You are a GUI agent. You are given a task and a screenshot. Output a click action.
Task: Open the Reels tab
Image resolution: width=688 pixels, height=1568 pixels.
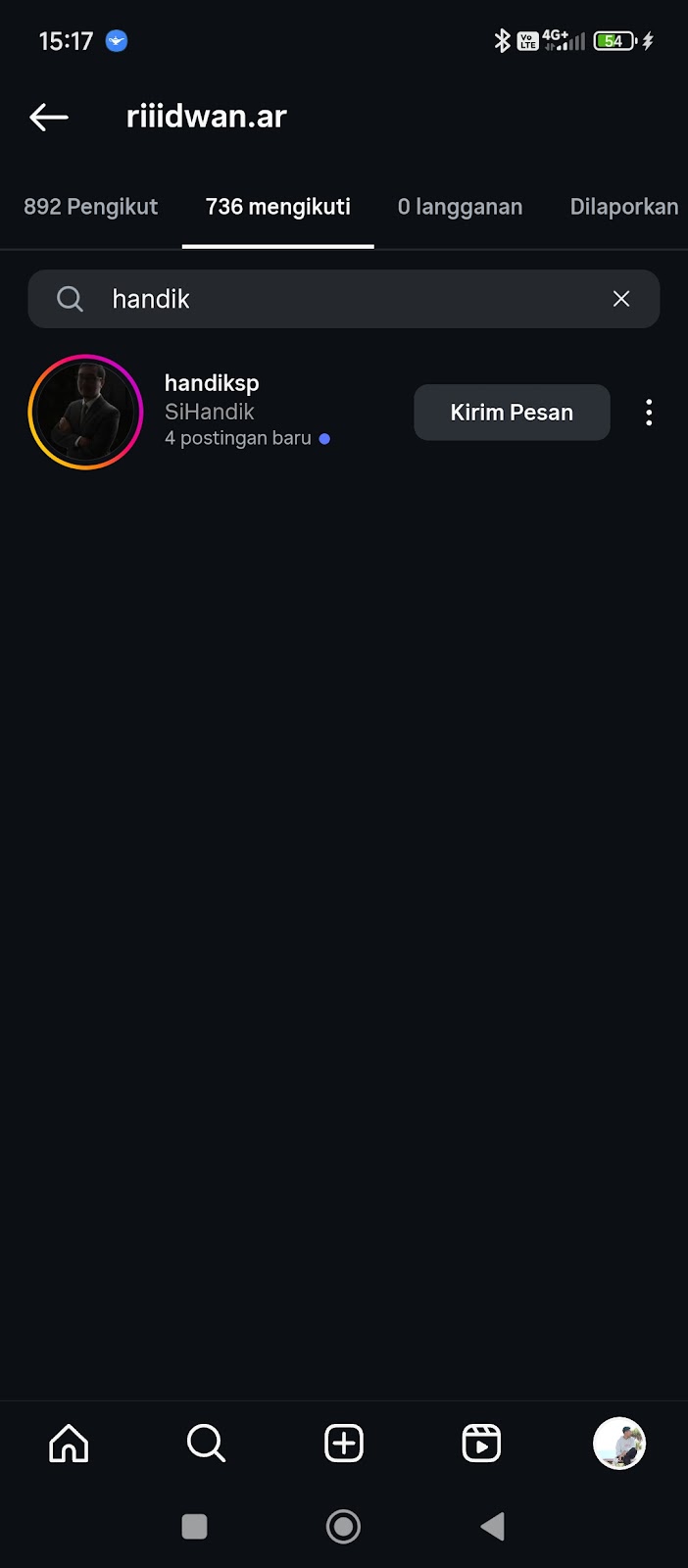point(481,1444)
